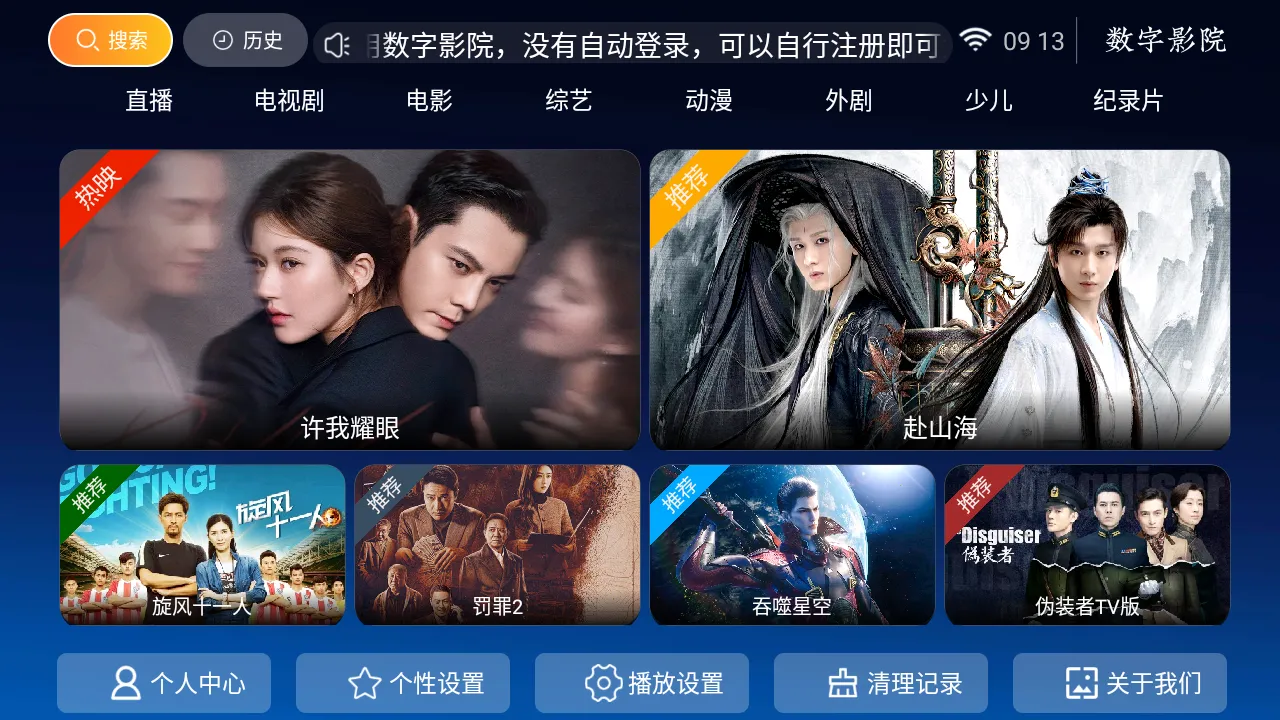Open the 旋风十一人 tile
The height and width of the screenshot is (720, 1280).
click(202, 545)
